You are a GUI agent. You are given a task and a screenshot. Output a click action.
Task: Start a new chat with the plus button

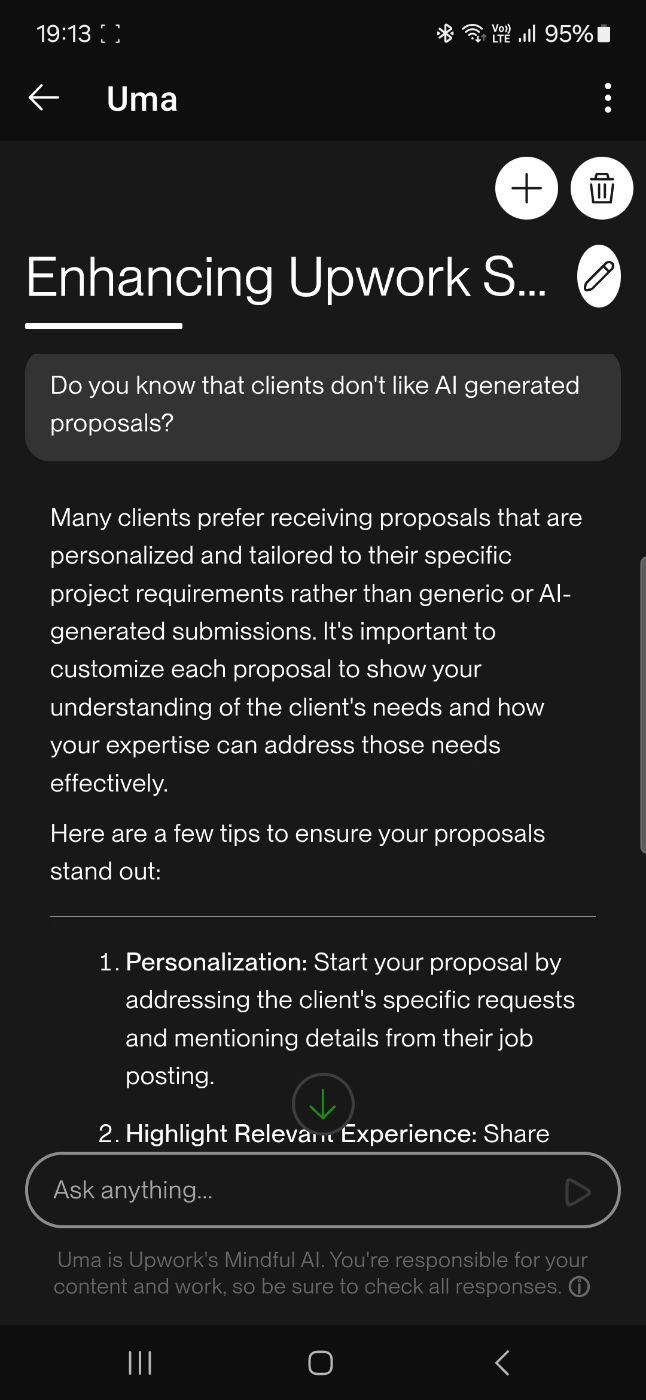[526, 188]
